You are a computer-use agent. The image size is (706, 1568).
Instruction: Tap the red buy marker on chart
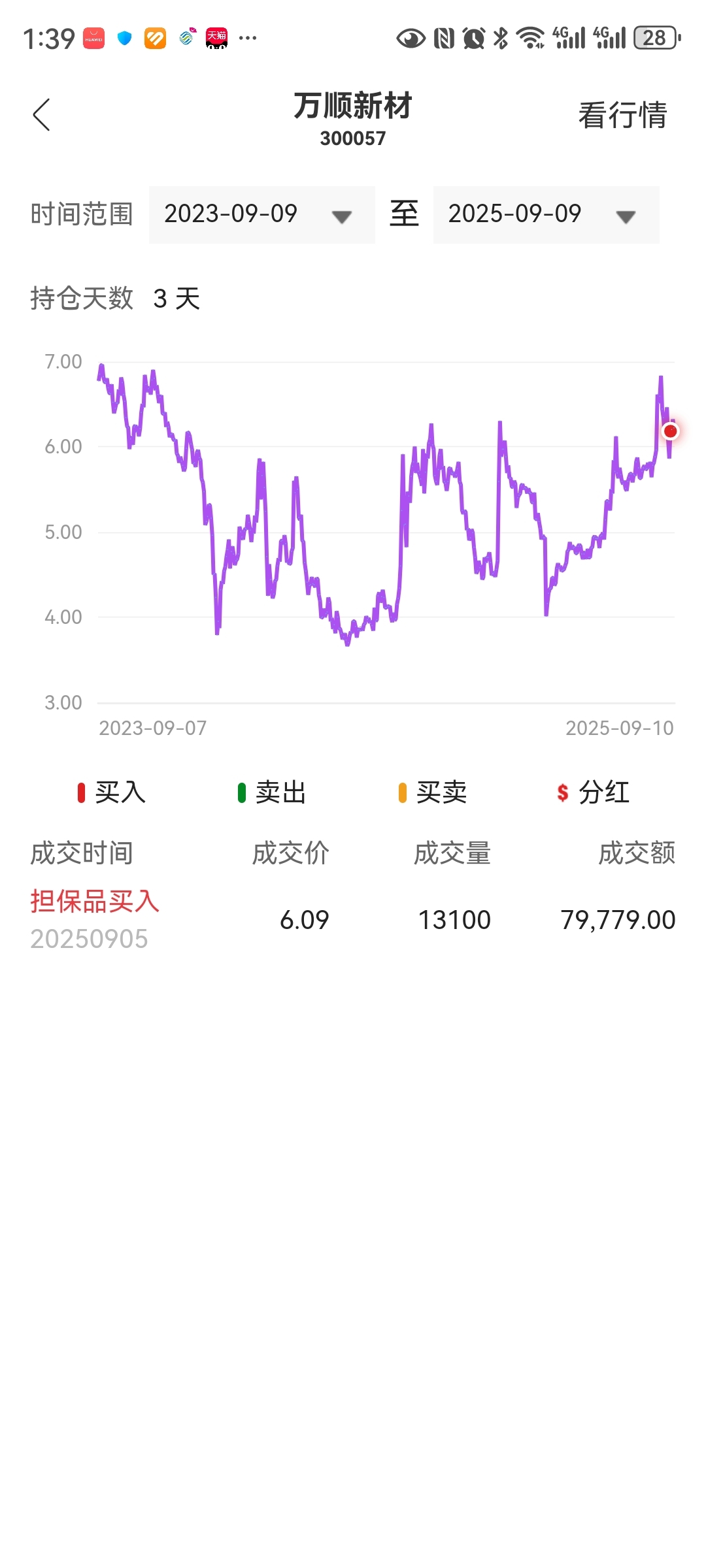pos(670,431)
